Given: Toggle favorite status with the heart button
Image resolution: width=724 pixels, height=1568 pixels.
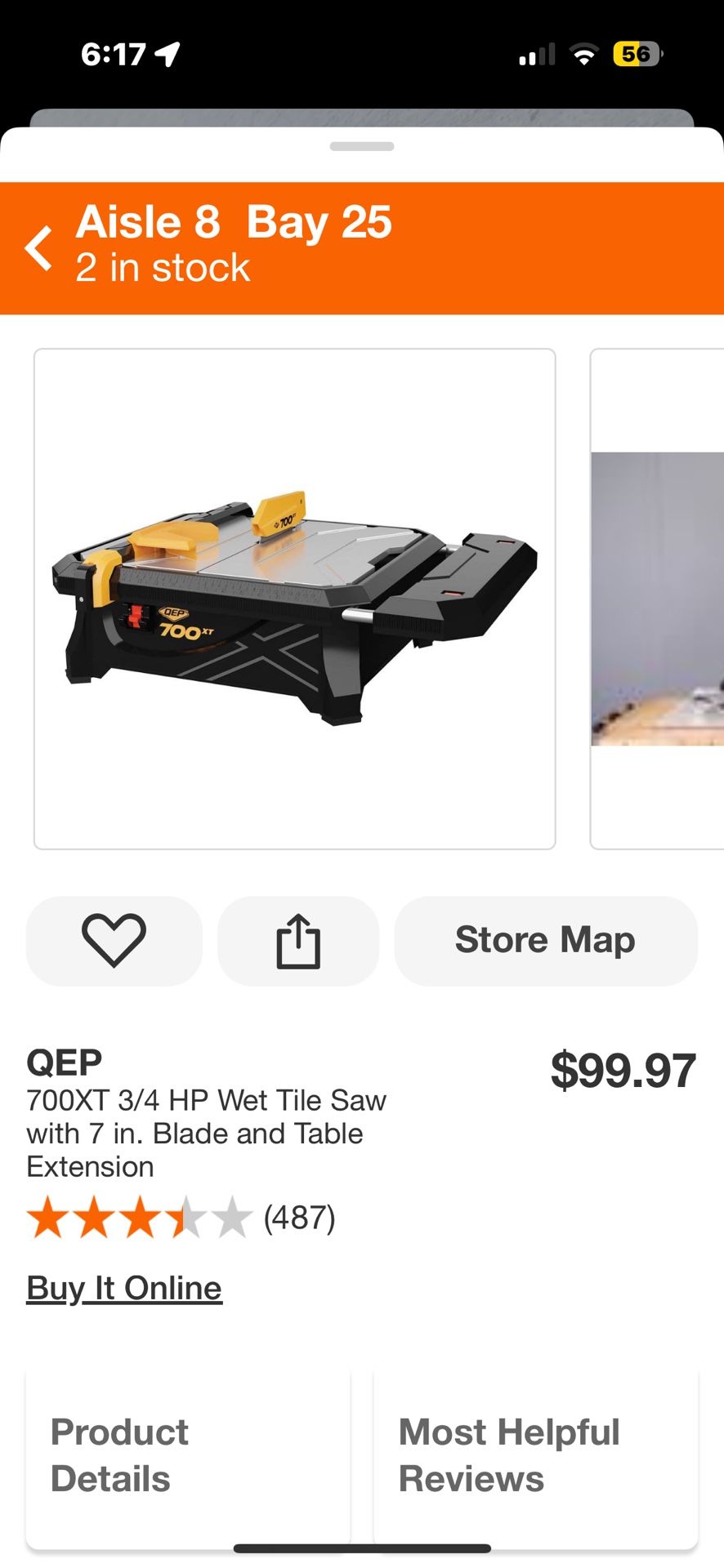Looking at the screenshot, I should click(114, 940).
